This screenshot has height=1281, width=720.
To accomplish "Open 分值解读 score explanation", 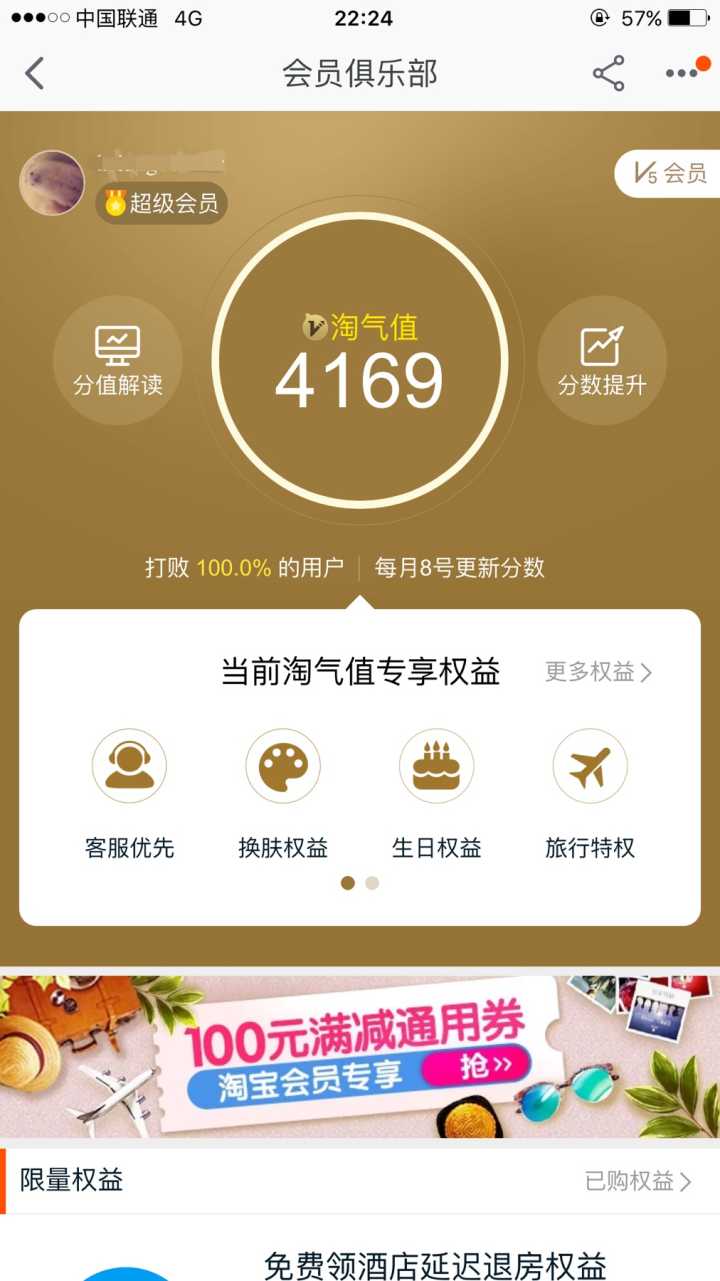I will point(117,360).
